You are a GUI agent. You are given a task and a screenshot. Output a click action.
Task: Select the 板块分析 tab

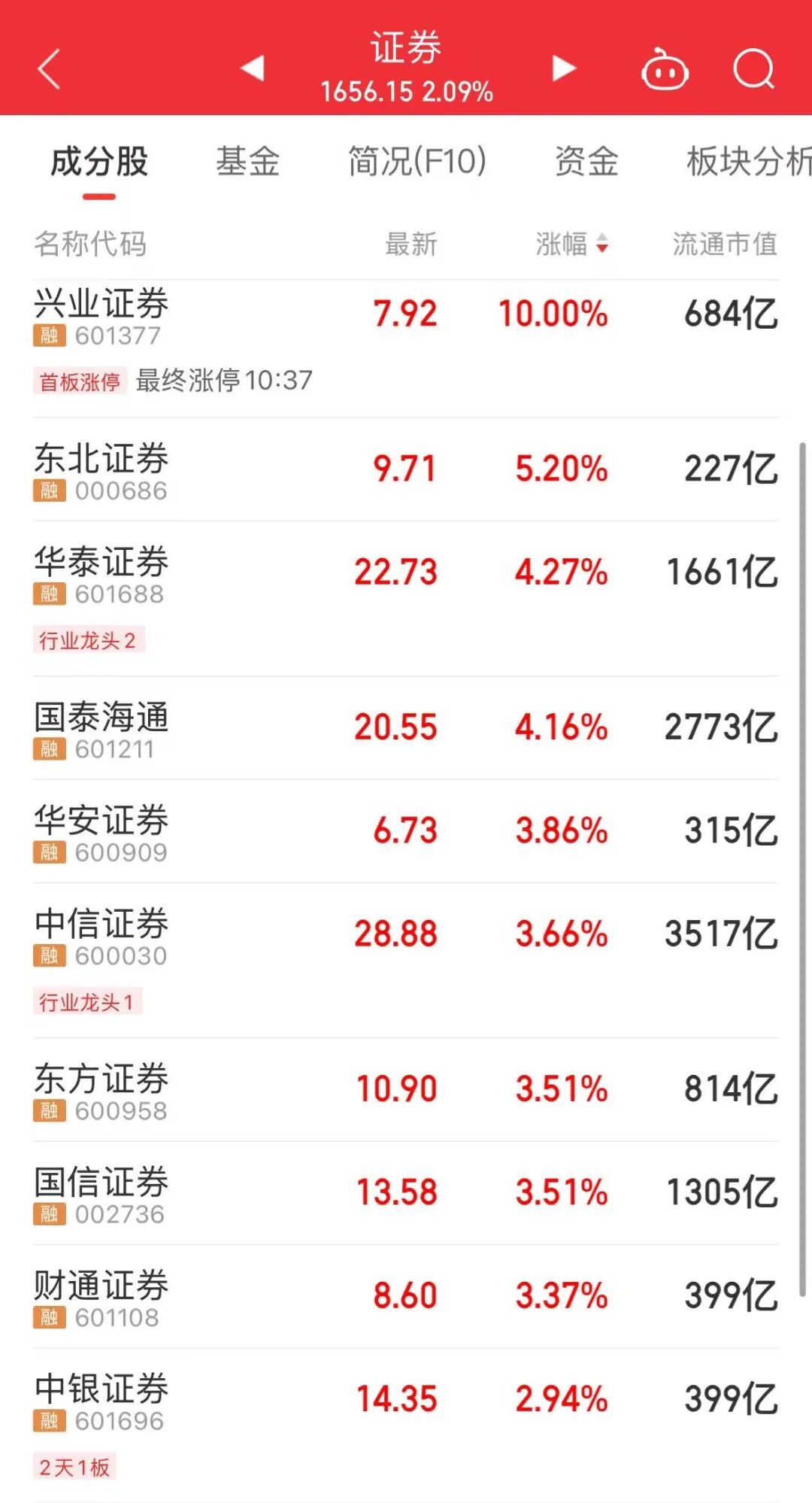click(x=747, y=162)
